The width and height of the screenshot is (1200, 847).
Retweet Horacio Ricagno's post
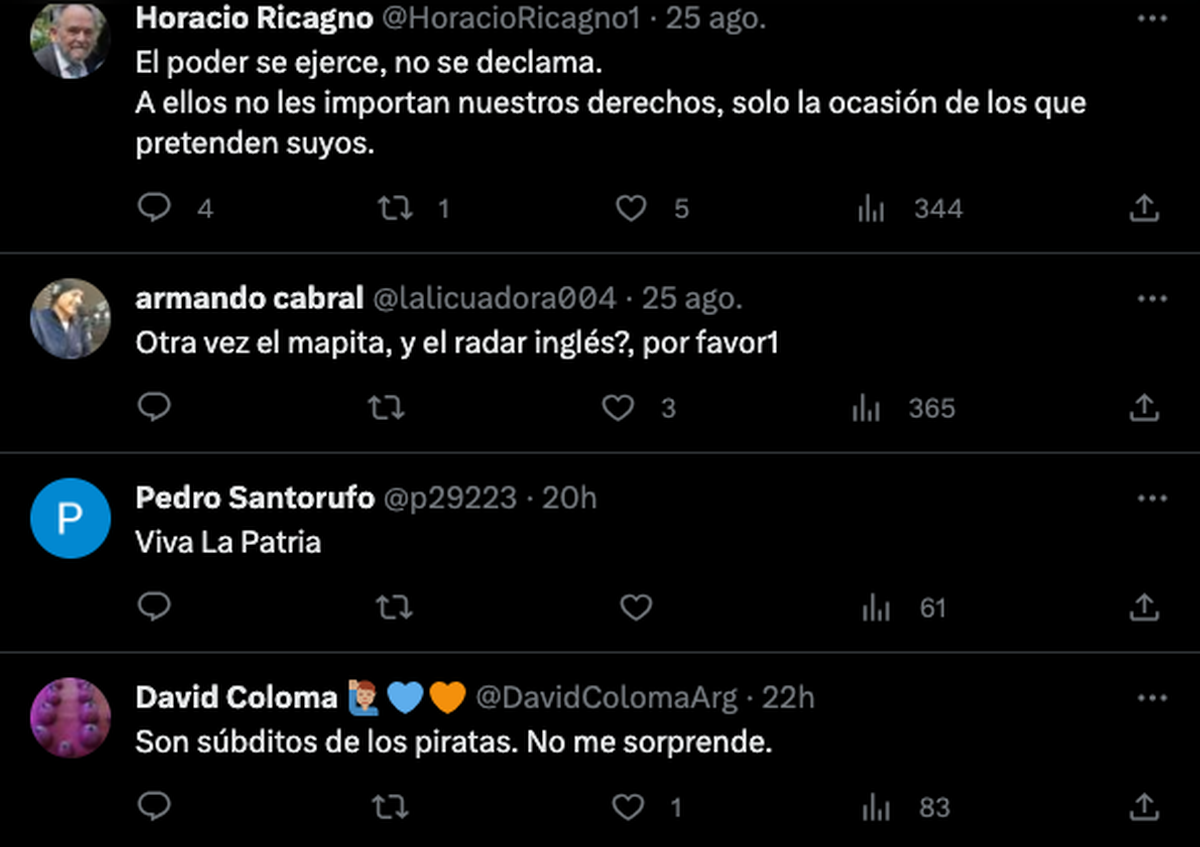pos(394,208)
